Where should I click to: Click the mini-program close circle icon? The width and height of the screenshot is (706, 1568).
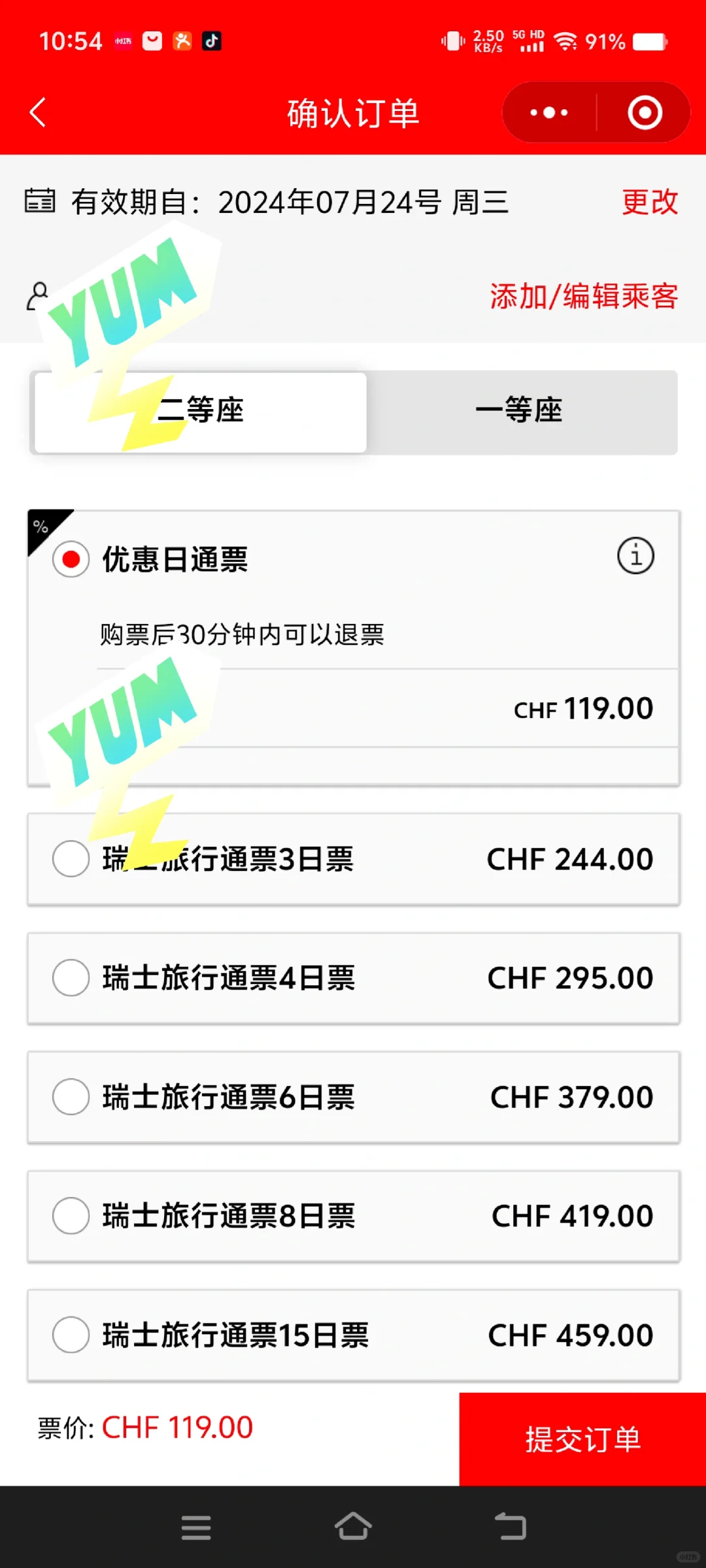point(643,112)
